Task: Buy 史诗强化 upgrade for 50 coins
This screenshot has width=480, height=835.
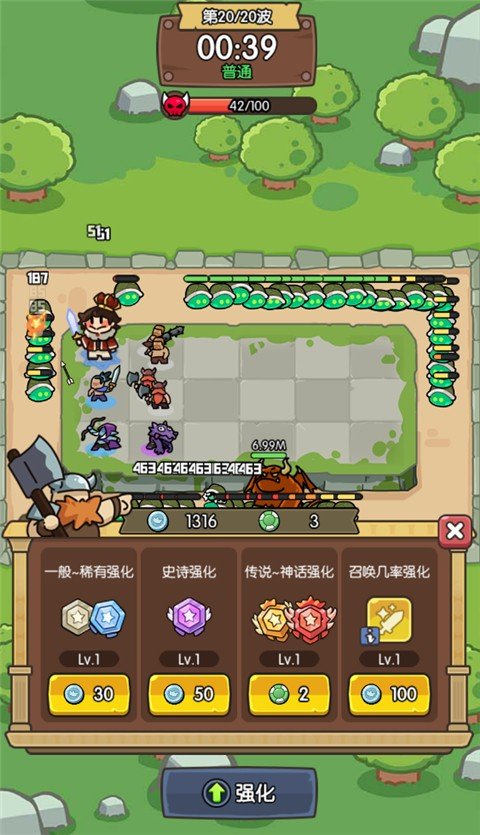Action: (189, 694)
